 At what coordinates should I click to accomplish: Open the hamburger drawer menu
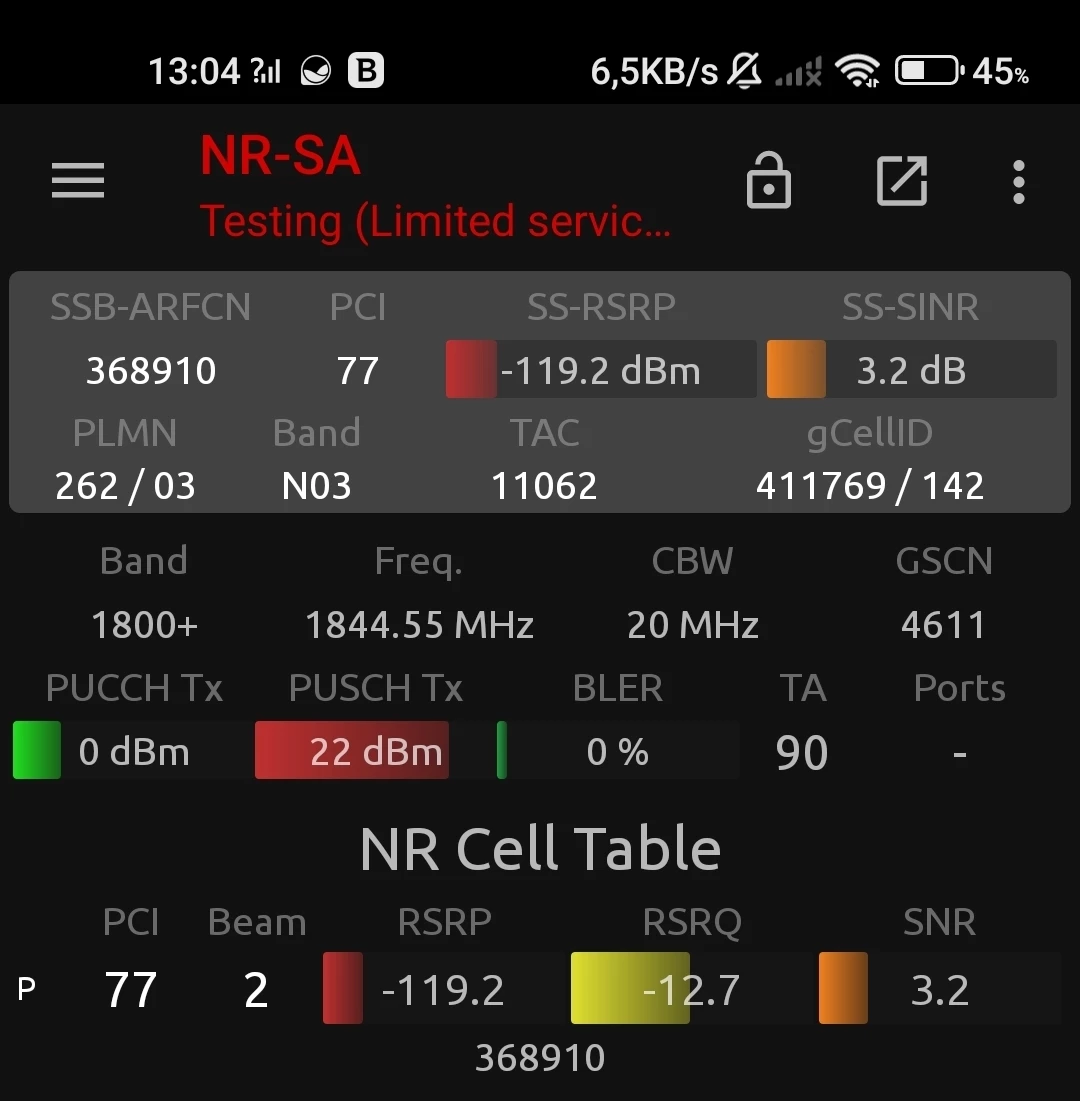78,181
